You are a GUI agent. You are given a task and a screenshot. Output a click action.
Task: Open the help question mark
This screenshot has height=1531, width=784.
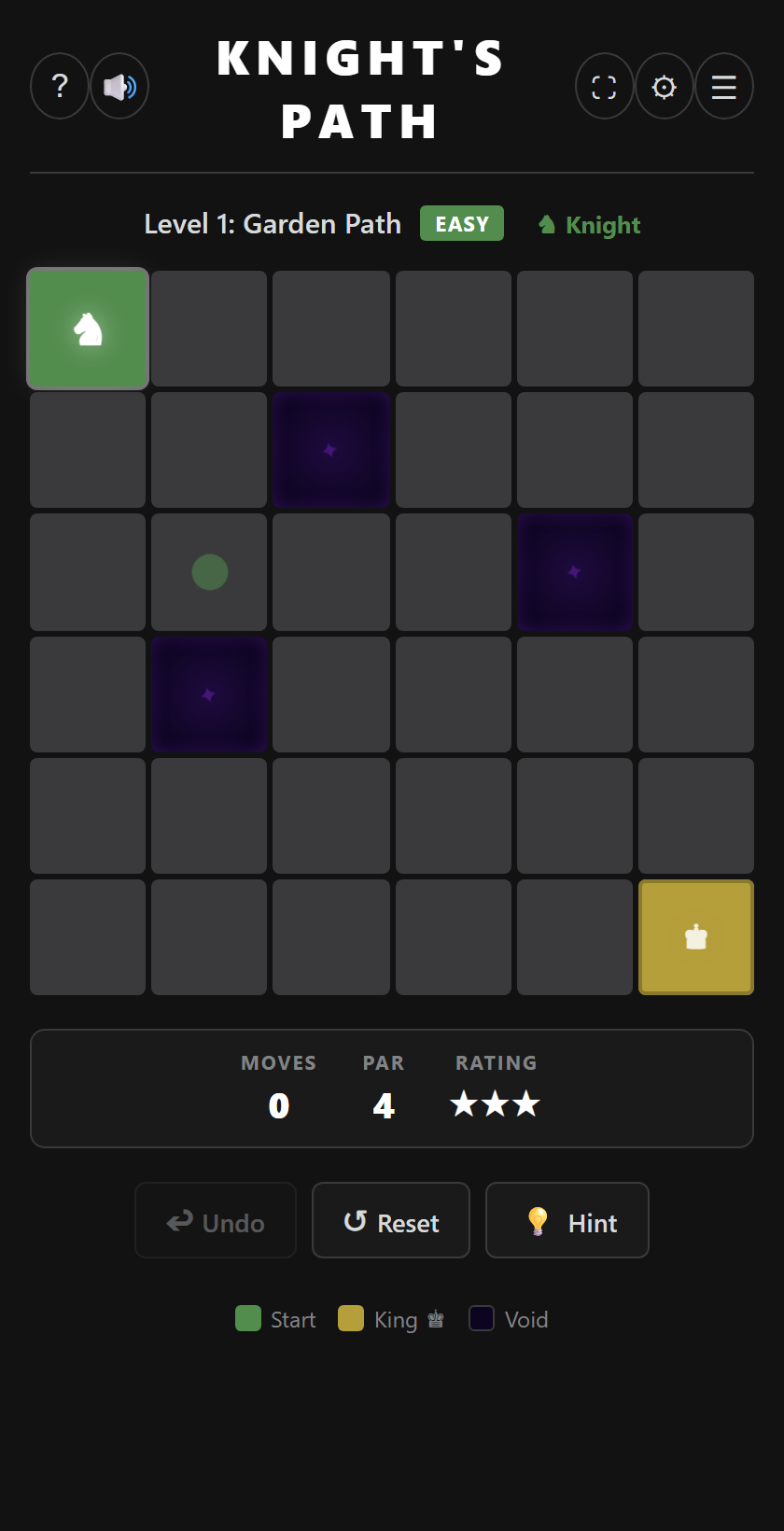pyautogui.click(x=60, y=86)
